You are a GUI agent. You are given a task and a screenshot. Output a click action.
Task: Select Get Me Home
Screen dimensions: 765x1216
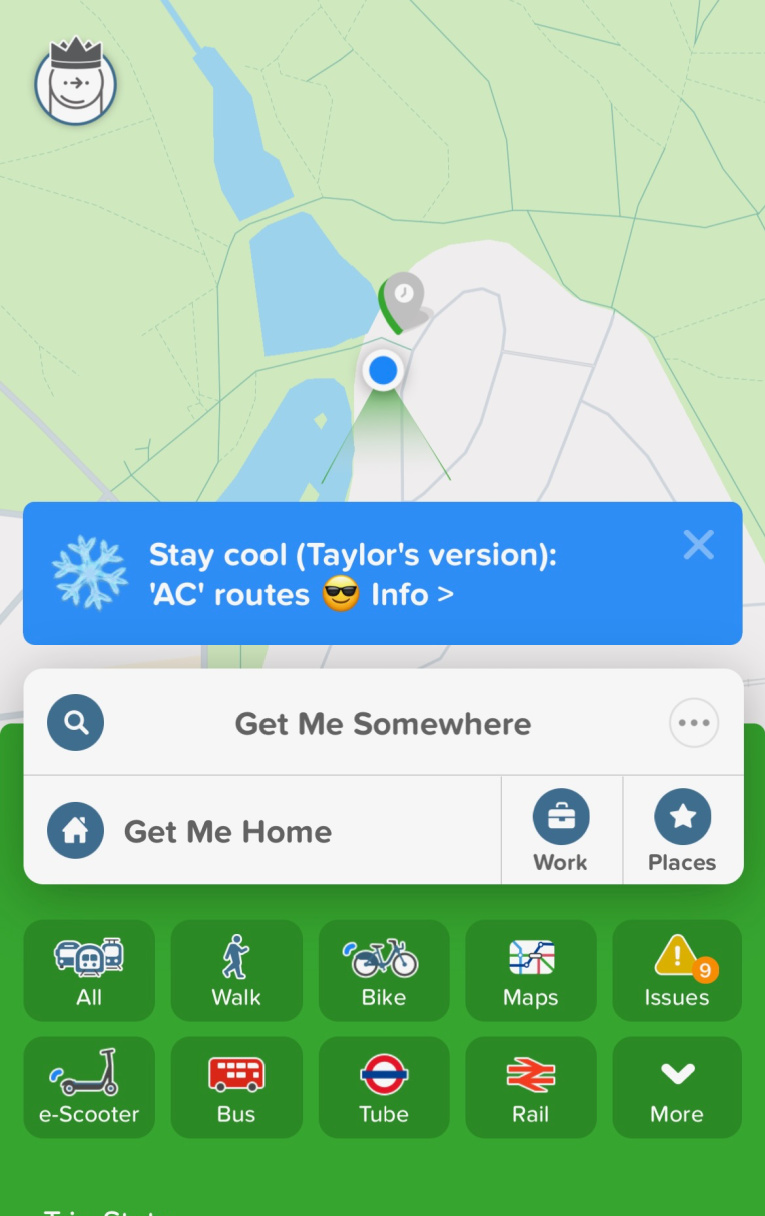point(227,831)
